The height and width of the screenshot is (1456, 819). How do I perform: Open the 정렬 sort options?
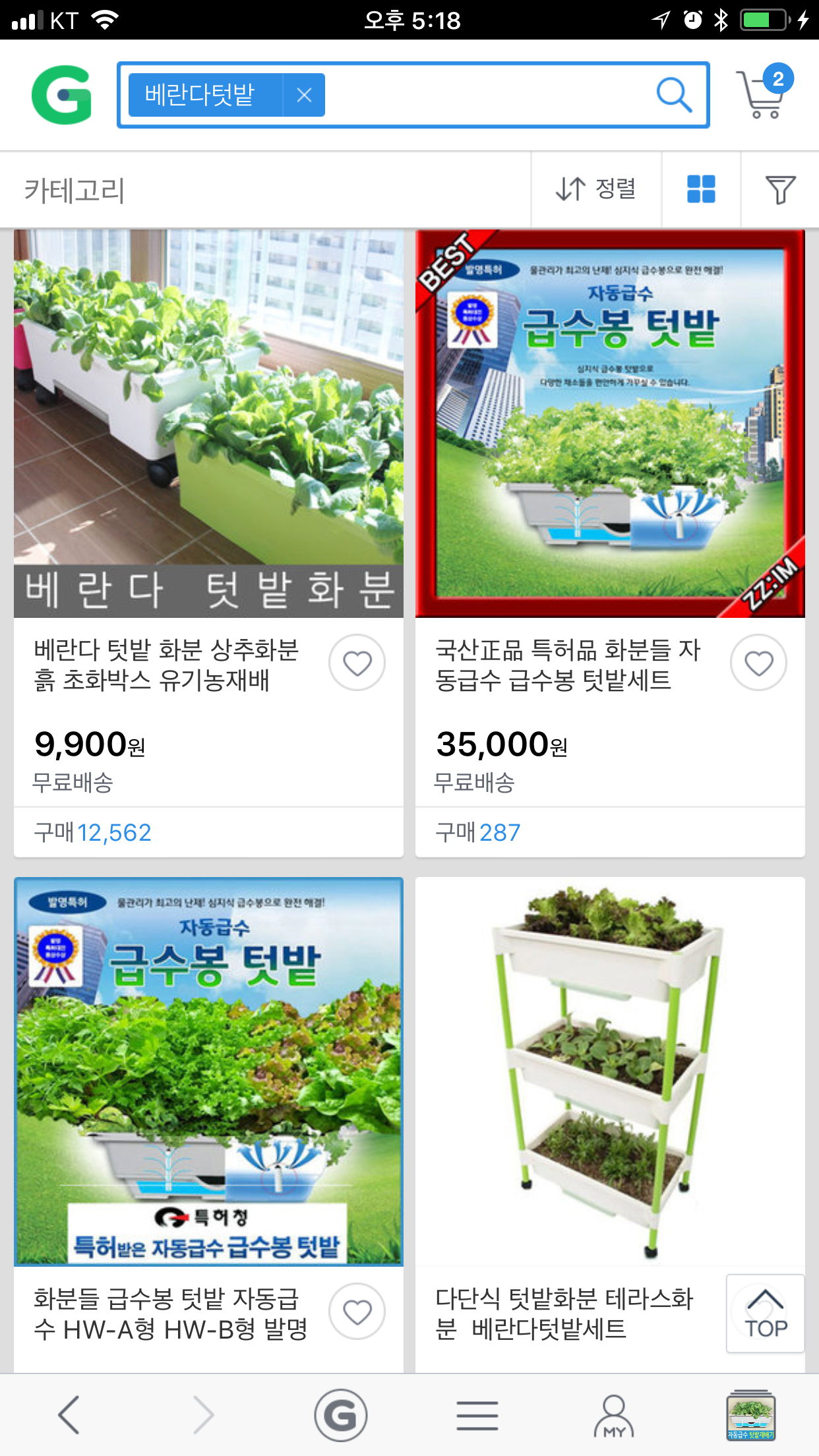[596, 189]
